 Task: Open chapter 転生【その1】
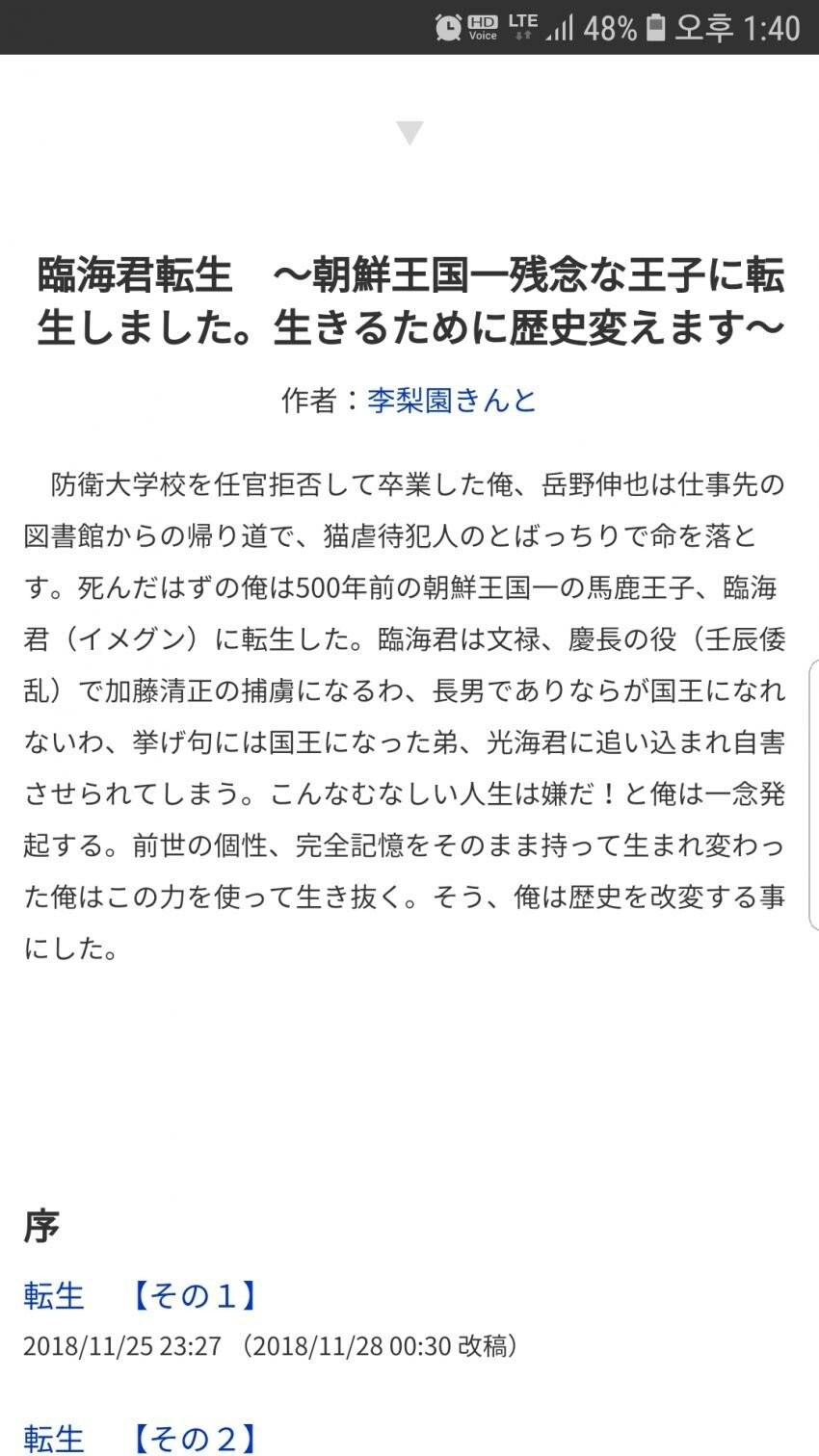(x=141, y=1296)
